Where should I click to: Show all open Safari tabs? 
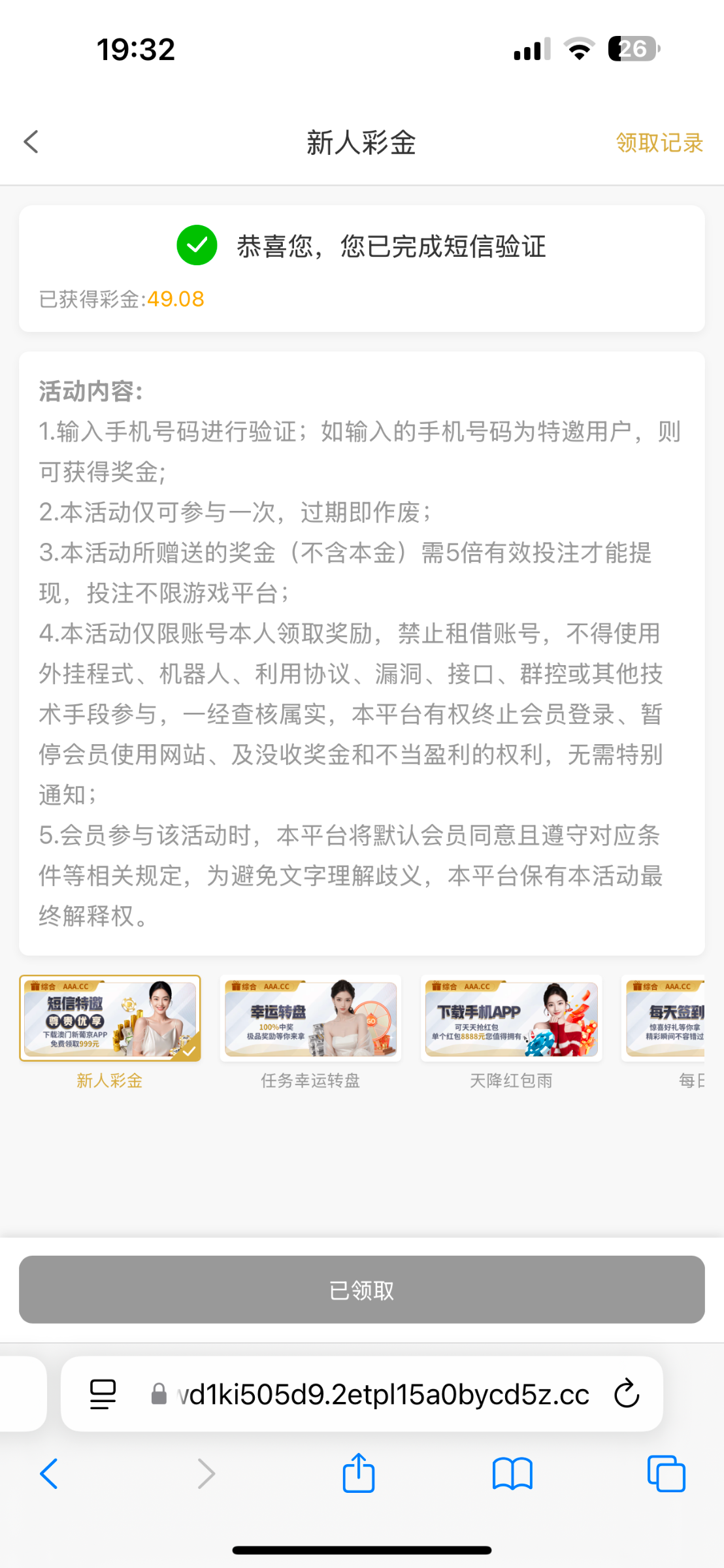[666, 1474]
